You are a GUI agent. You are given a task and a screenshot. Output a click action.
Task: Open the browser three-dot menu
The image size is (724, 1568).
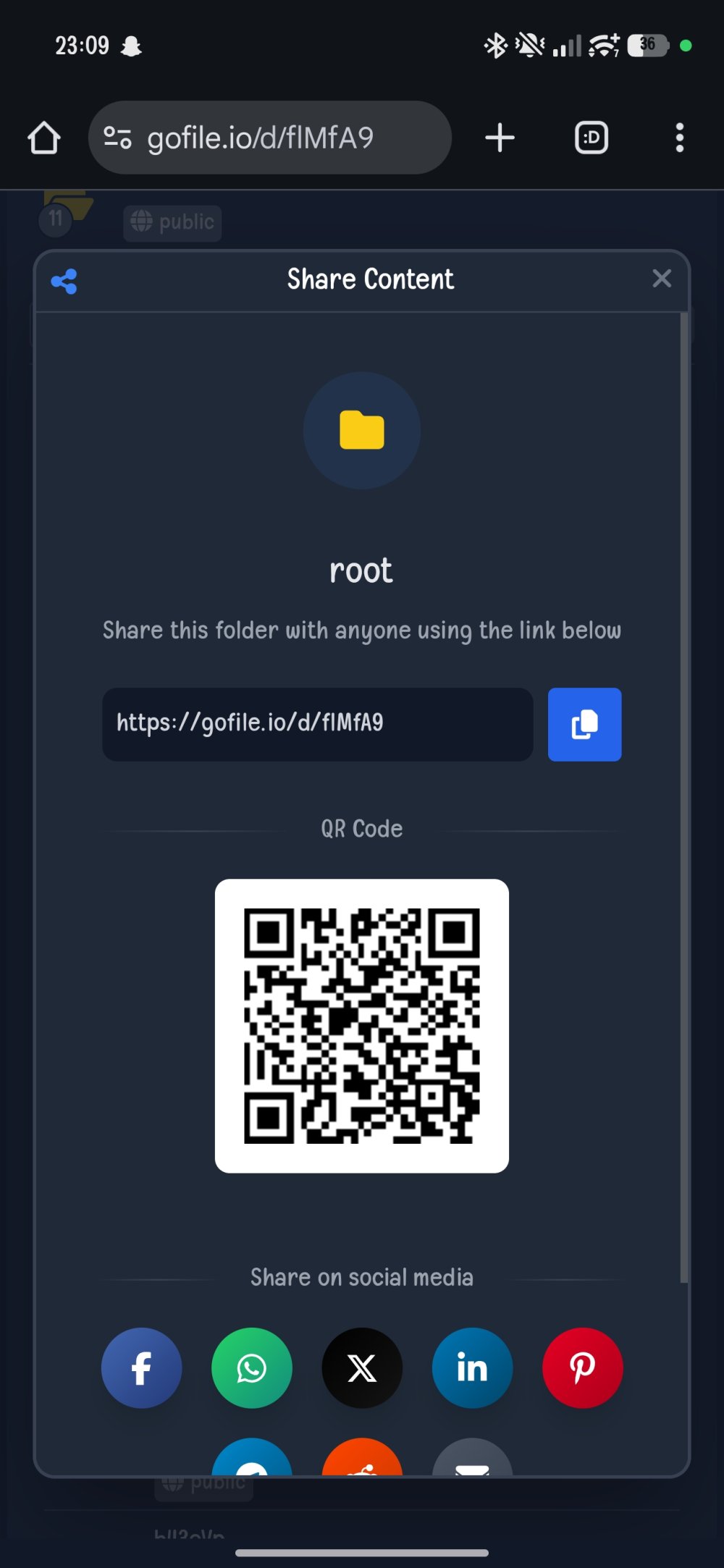coord(679,138)
